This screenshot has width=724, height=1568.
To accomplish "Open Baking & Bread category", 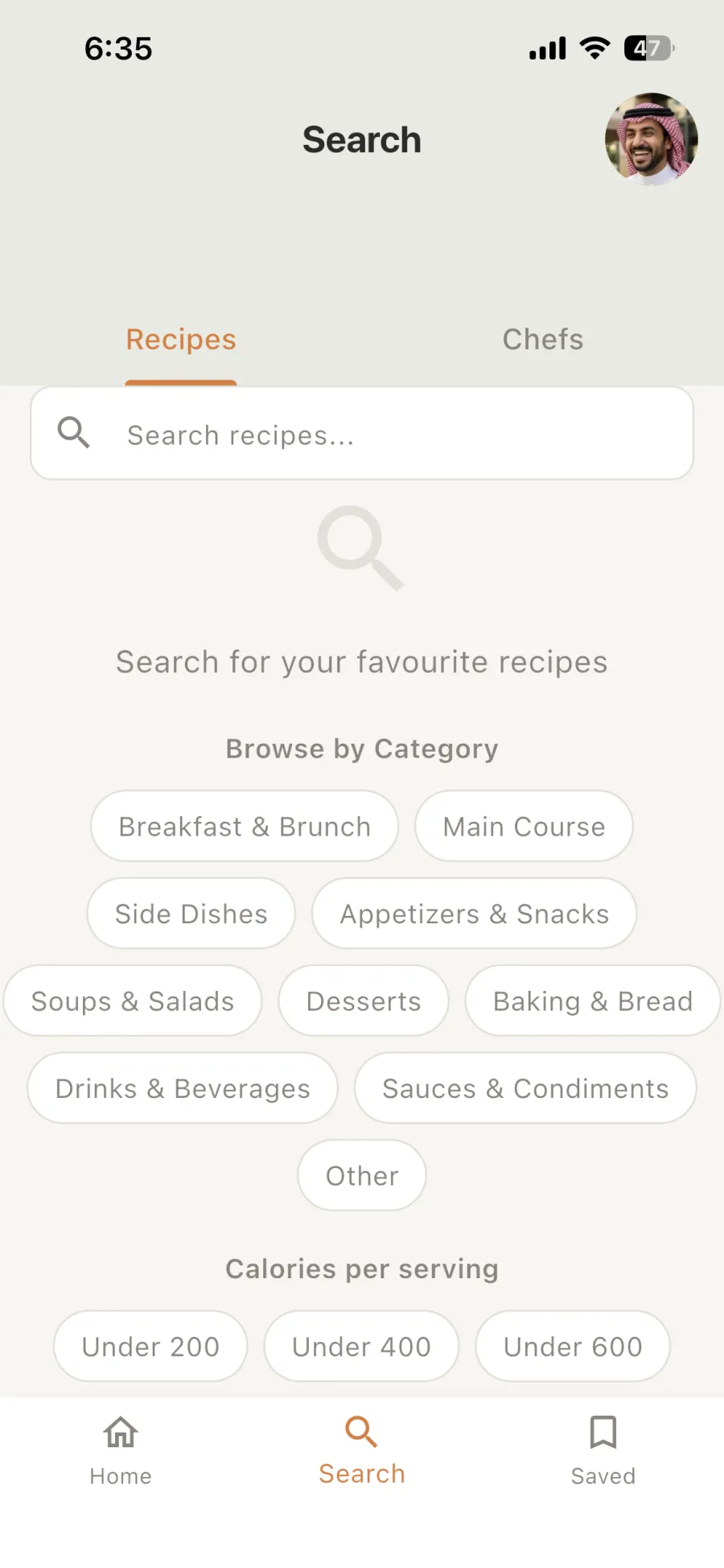I will point(593,1001).
